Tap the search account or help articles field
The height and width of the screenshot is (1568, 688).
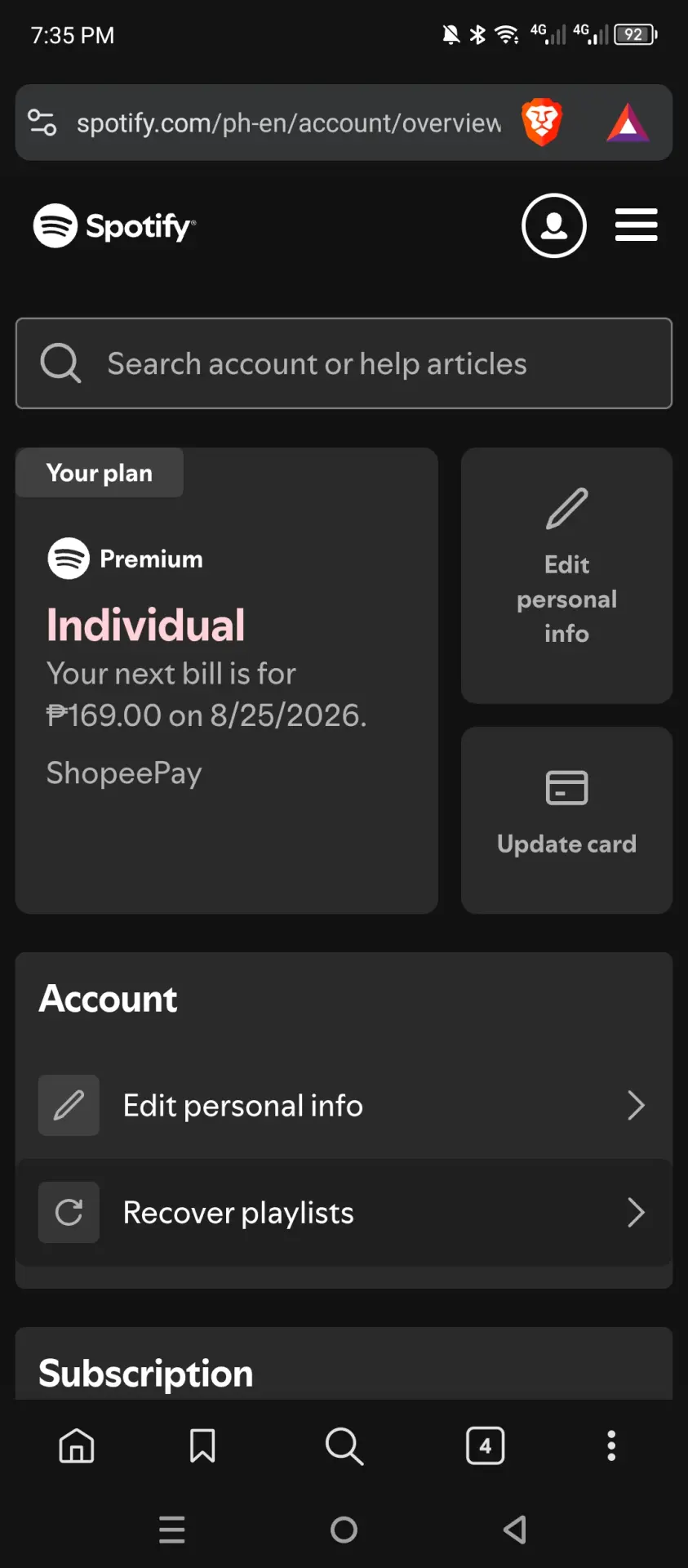point(344,363)
